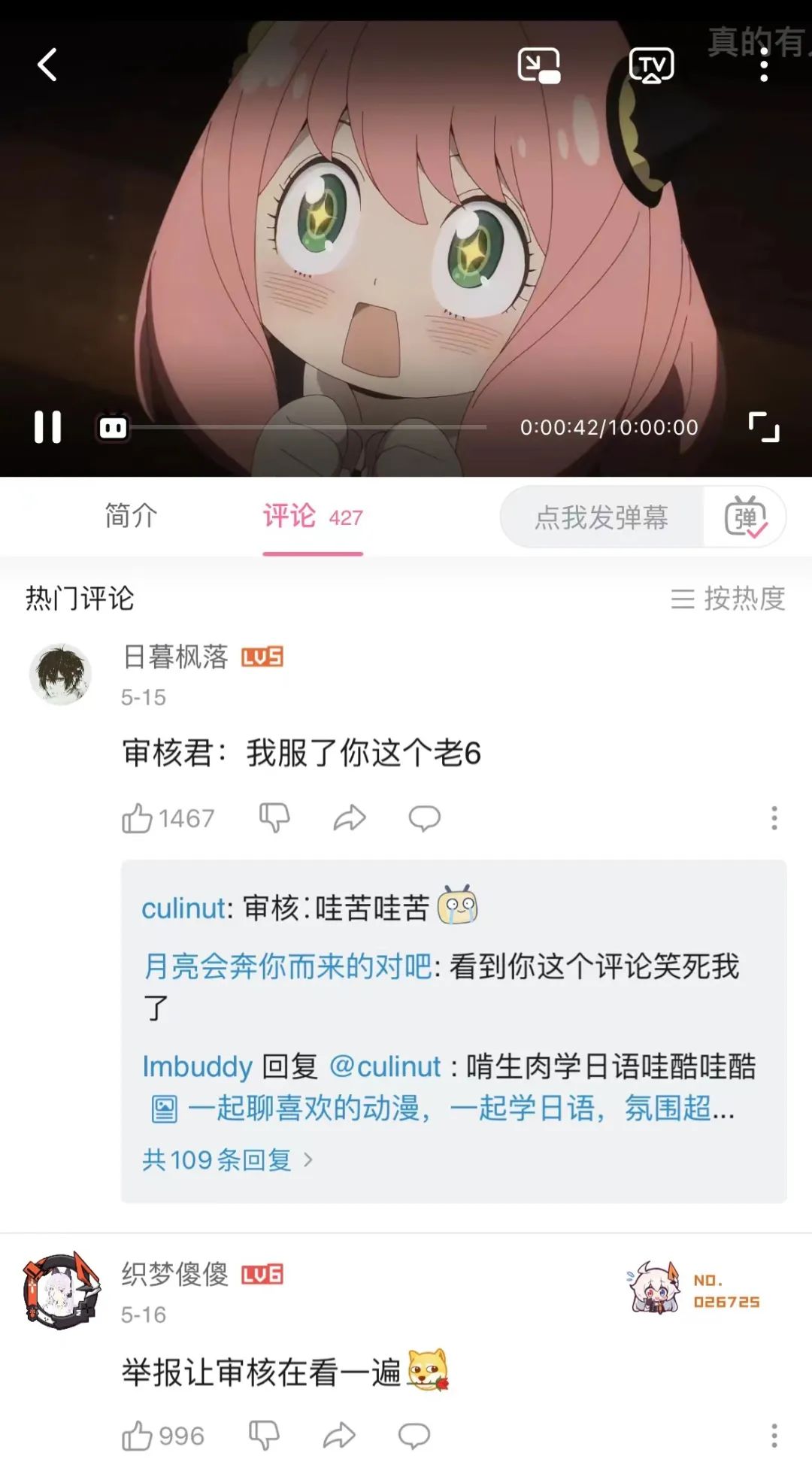Switch to the 简介 tab

(131, 517)
